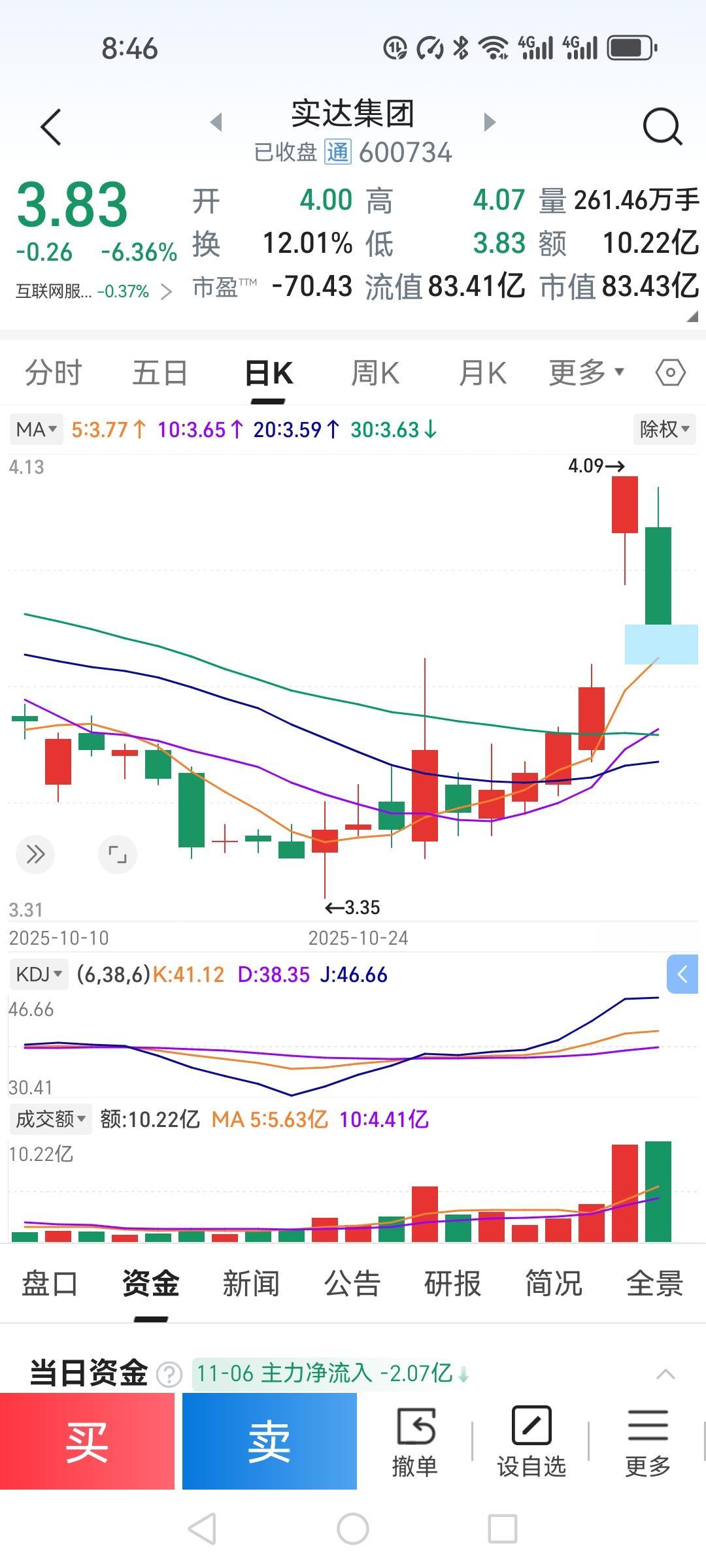
Task: Change the 除权 adjustment dropdown
Action: point(664,430)
